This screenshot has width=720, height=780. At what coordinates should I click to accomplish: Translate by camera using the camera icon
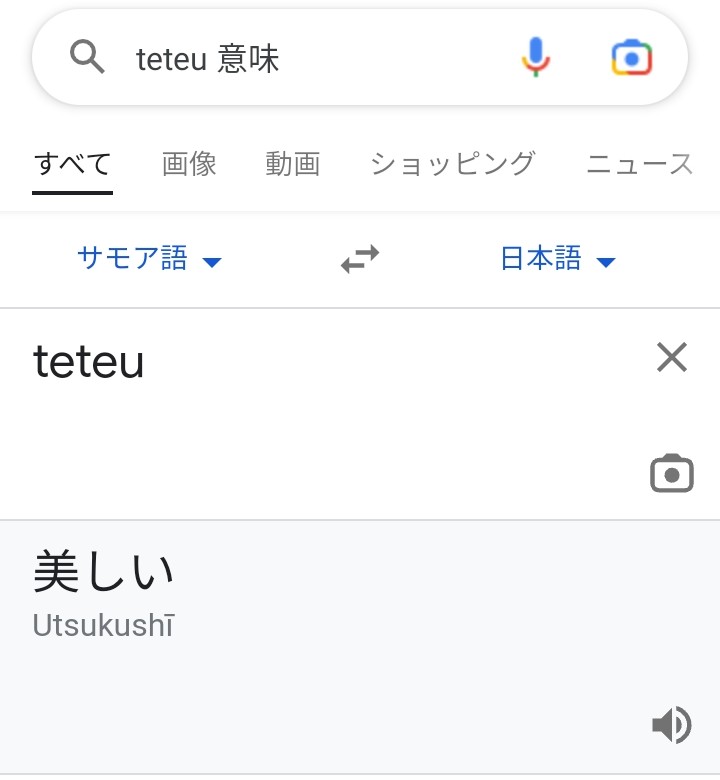tap(672, 474)
